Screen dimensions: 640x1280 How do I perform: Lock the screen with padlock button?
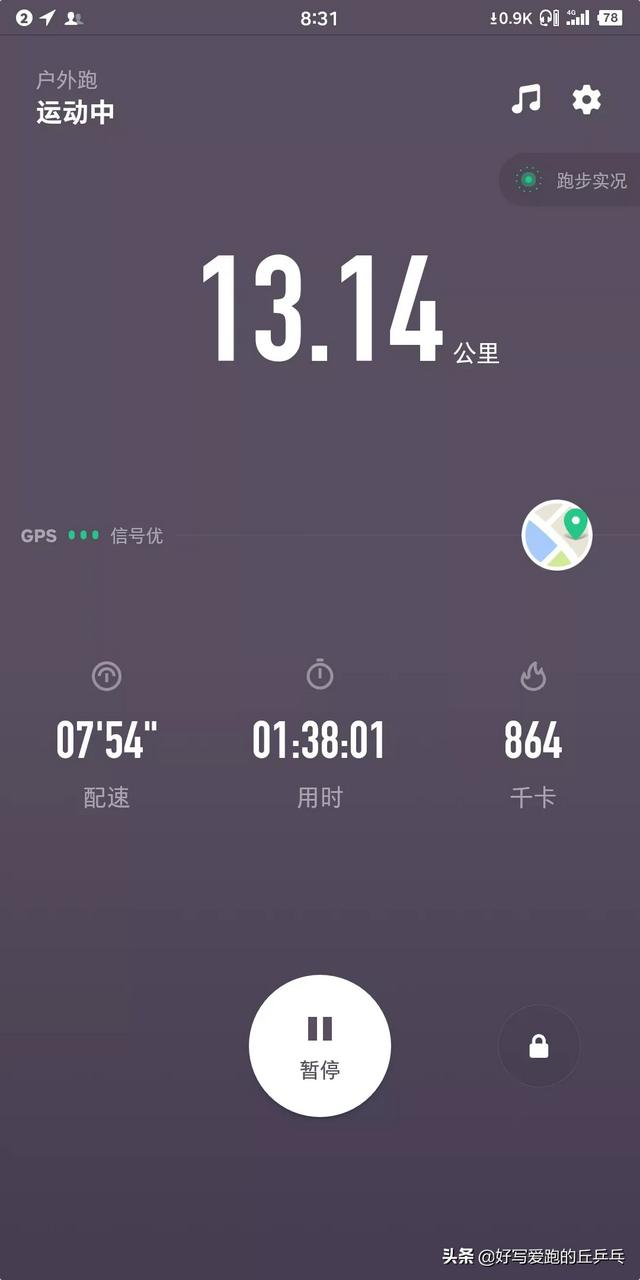tap(539, 1046)
